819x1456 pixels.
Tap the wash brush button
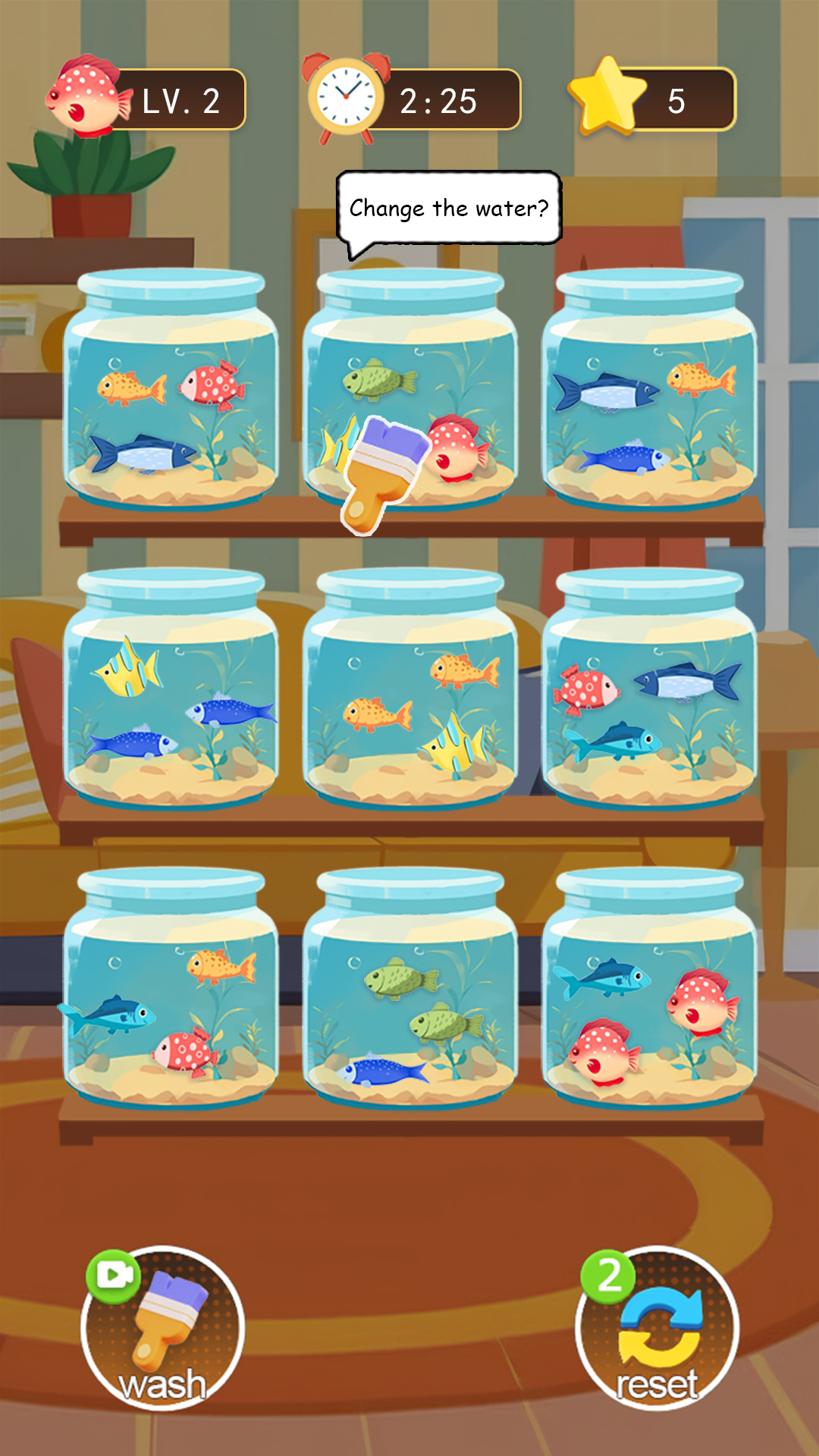(x=162, y=1329)
